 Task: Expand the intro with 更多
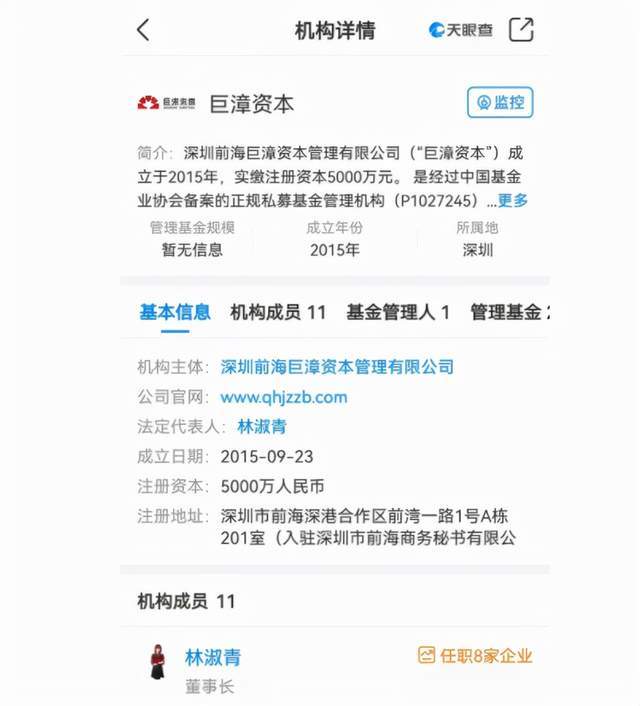[513, 200]
